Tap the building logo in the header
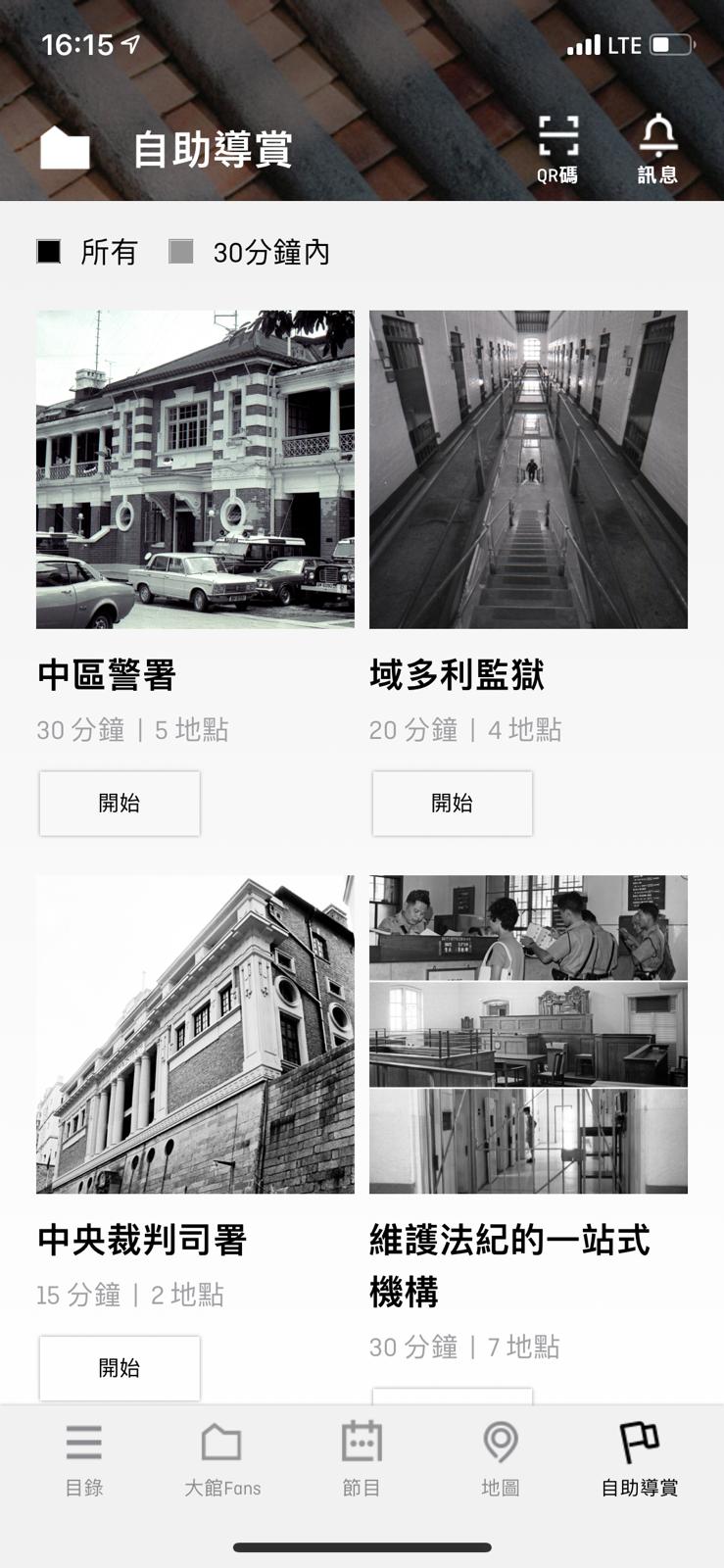This screenshot has width=724, height=1568. point(65,149)
